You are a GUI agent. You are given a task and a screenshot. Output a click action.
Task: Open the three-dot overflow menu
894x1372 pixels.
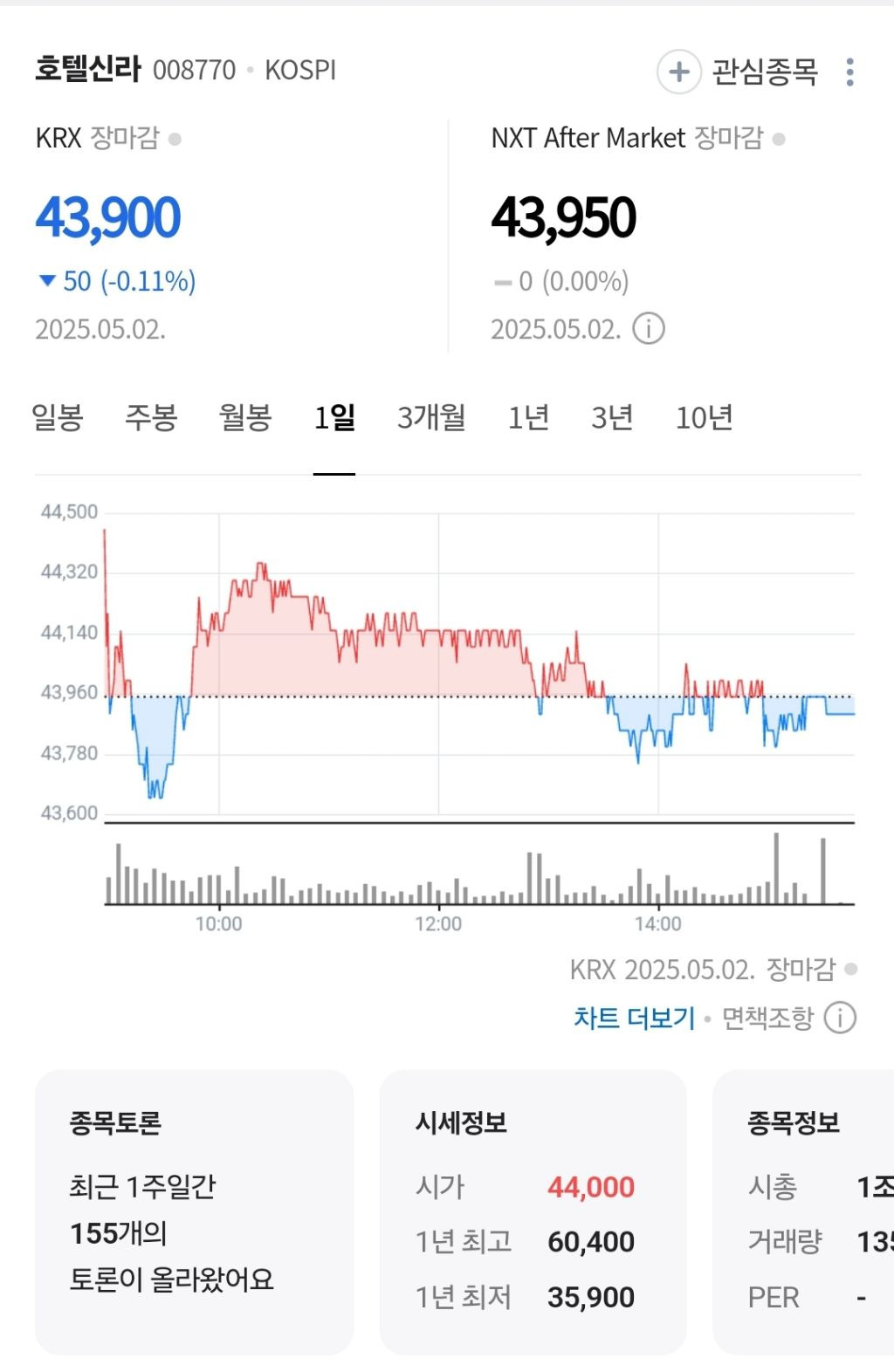[x=849, y=72]
